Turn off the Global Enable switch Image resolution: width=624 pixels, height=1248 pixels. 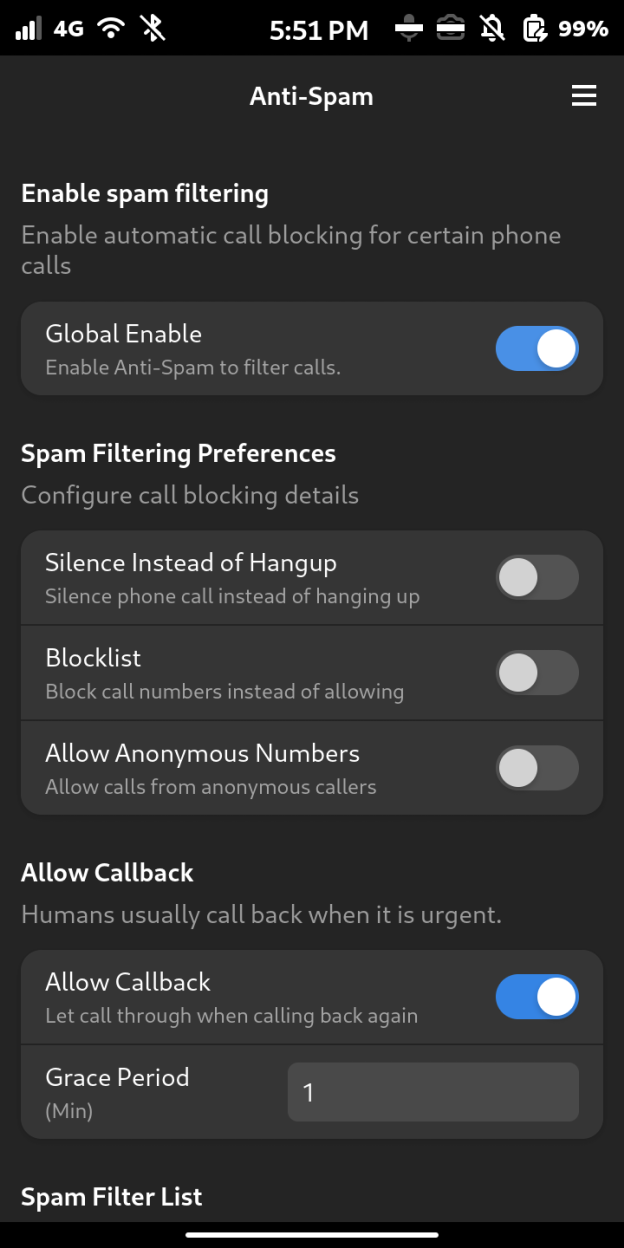[x=537, y=348]
